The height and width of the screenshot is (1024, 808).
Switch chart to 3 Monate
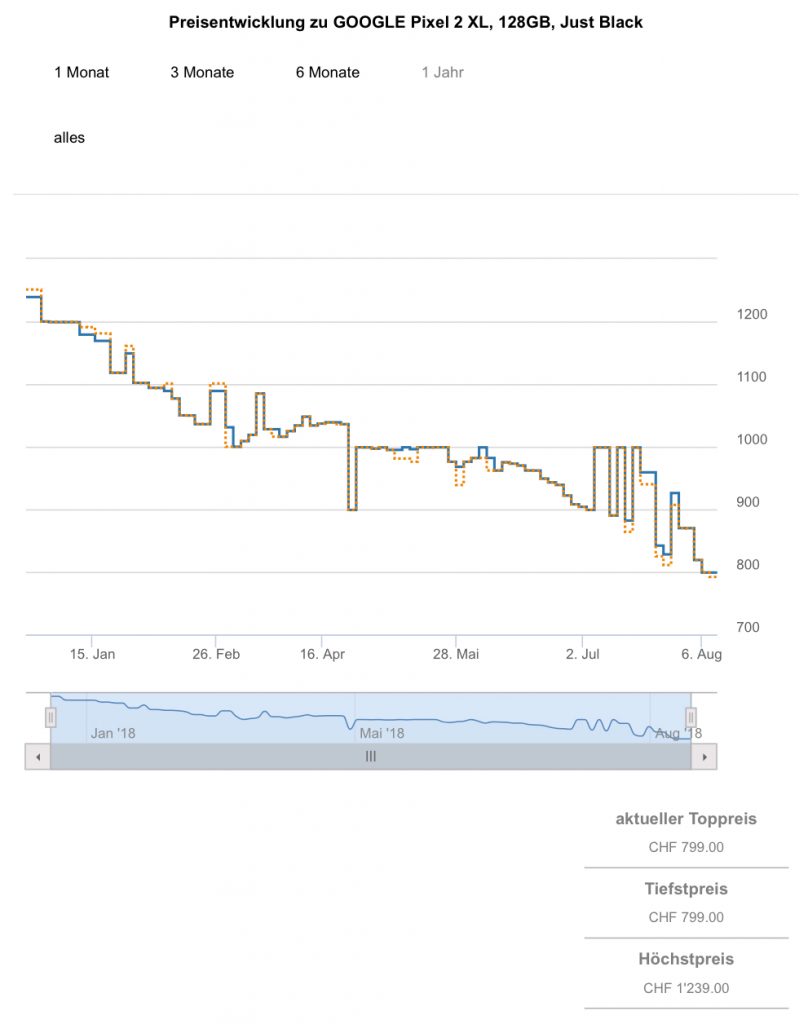pos(202,72)
